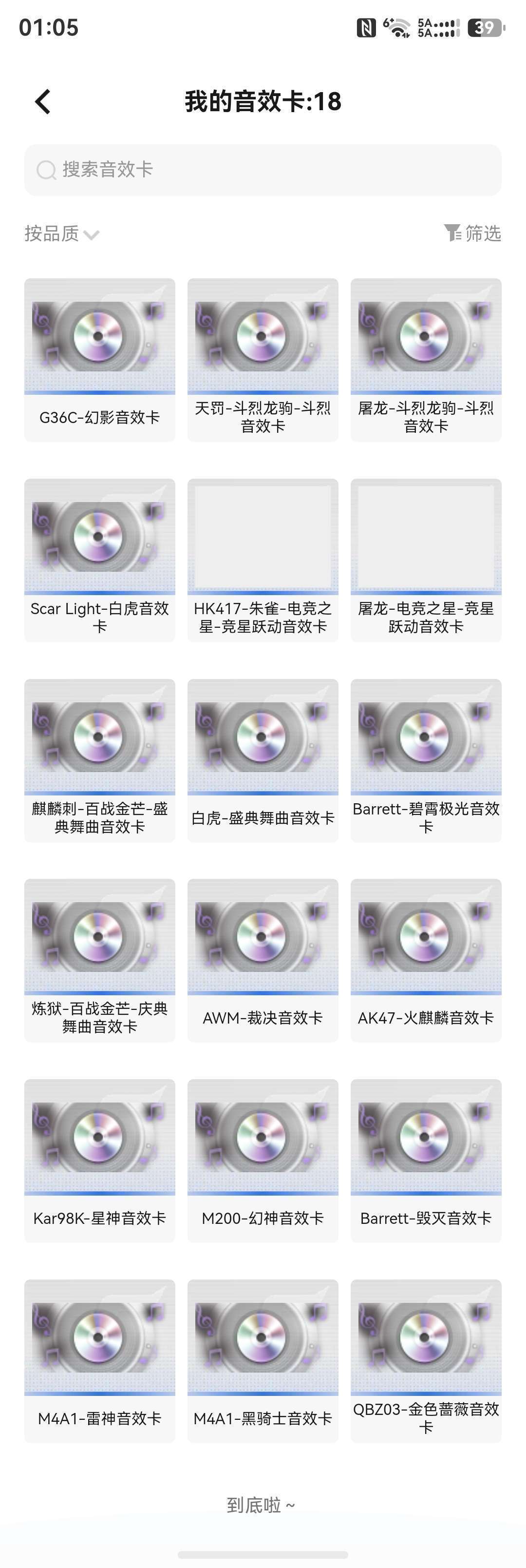526x1568 pixels.
Task: Select 天罚-斗烈龙驹-斗烈音效卡
Action: 263,360
